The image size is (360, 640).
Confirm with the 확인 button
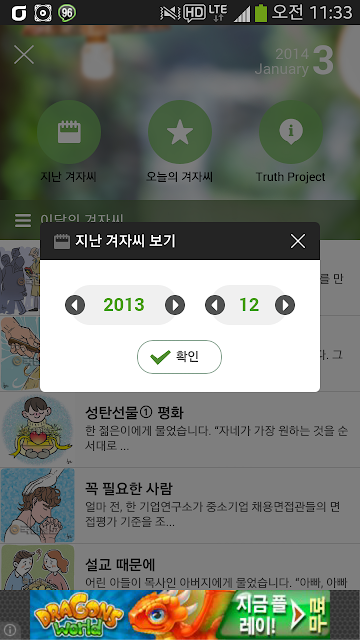pos(179,357)
